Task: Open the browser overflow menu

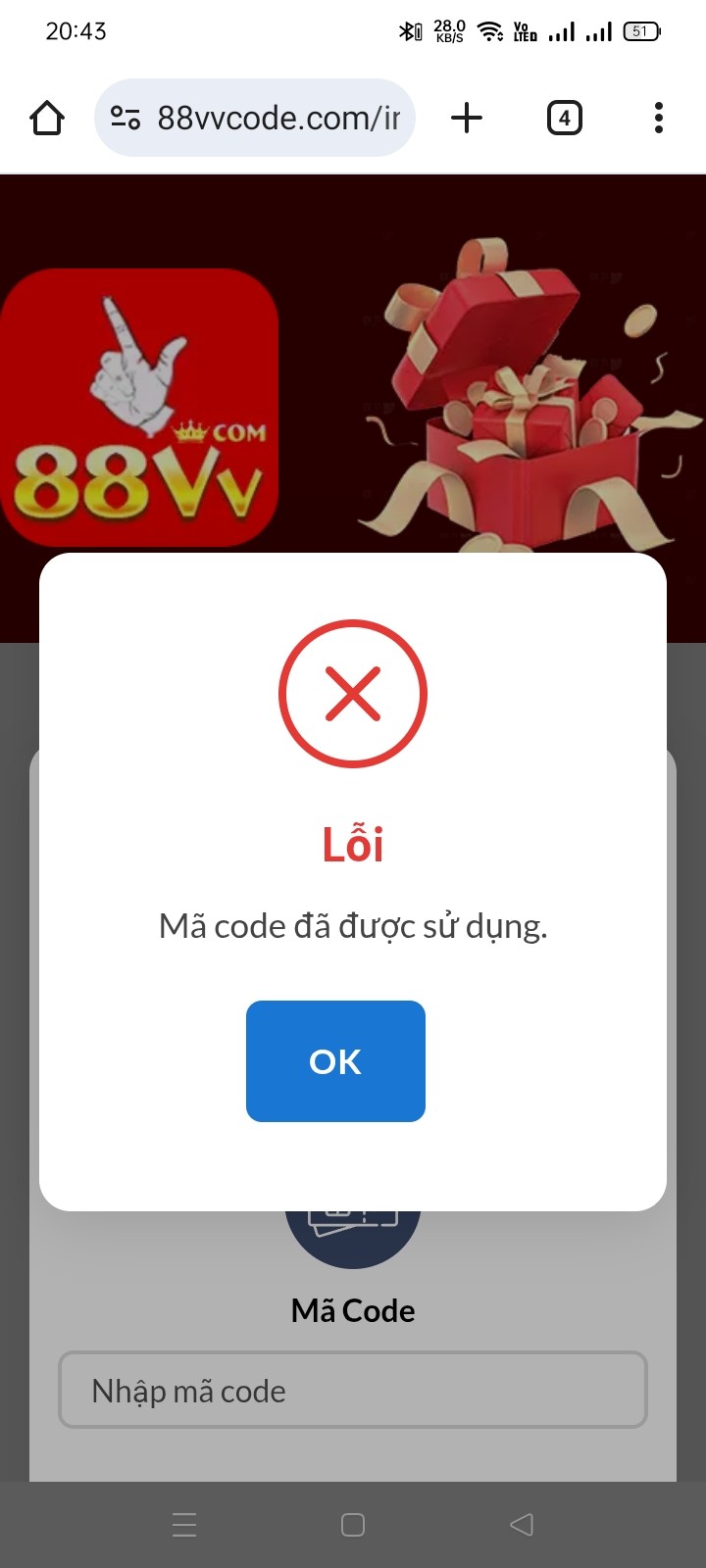Action: (659, 119)
